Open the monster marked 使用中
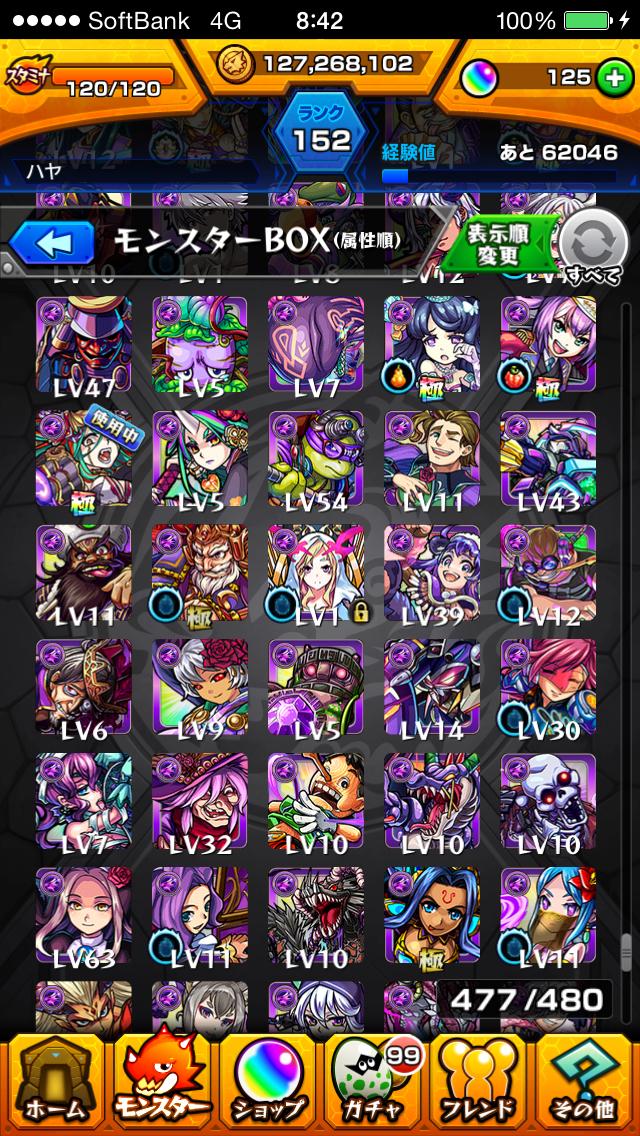640x1136 pixels. 83,459
